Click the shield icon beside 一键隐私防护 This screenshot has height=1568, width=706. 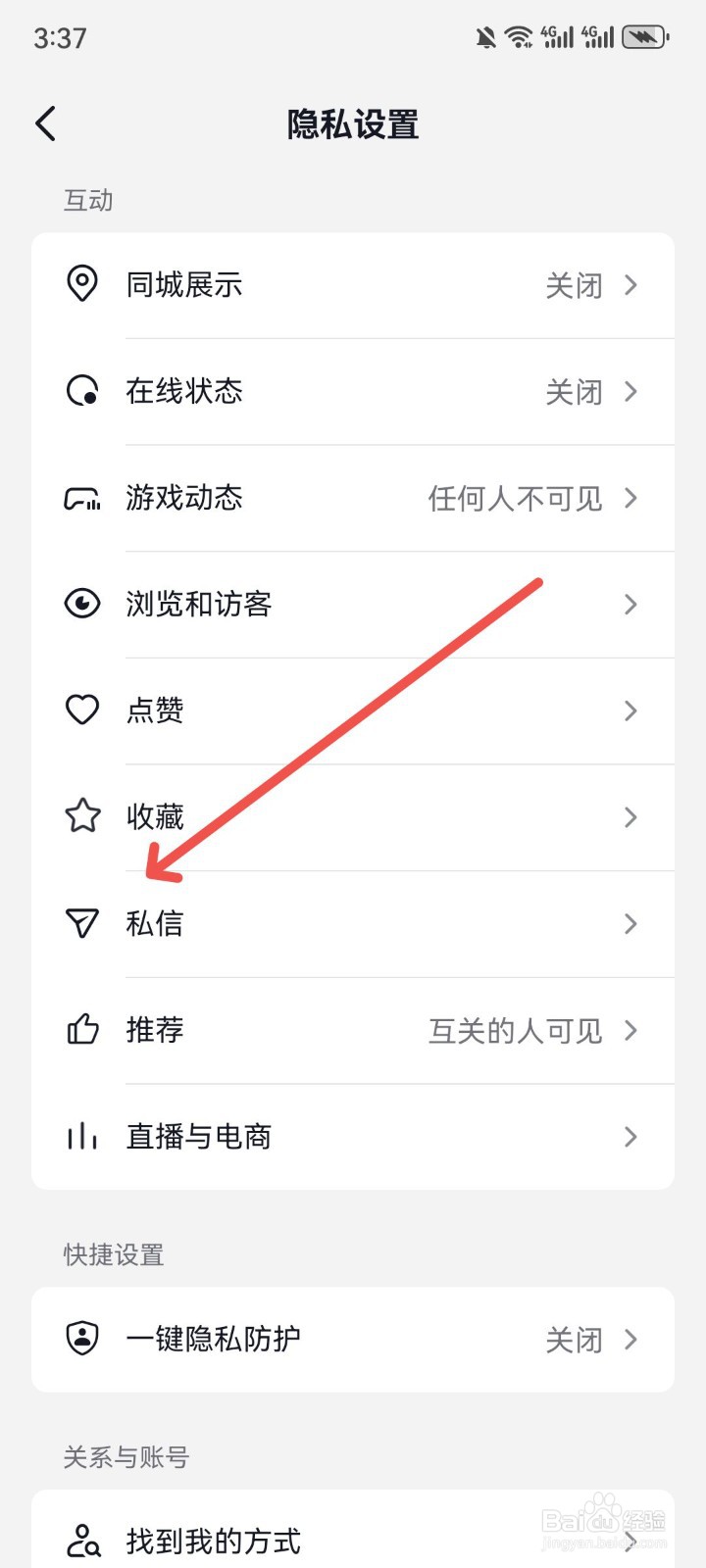tap(83, 1340)
